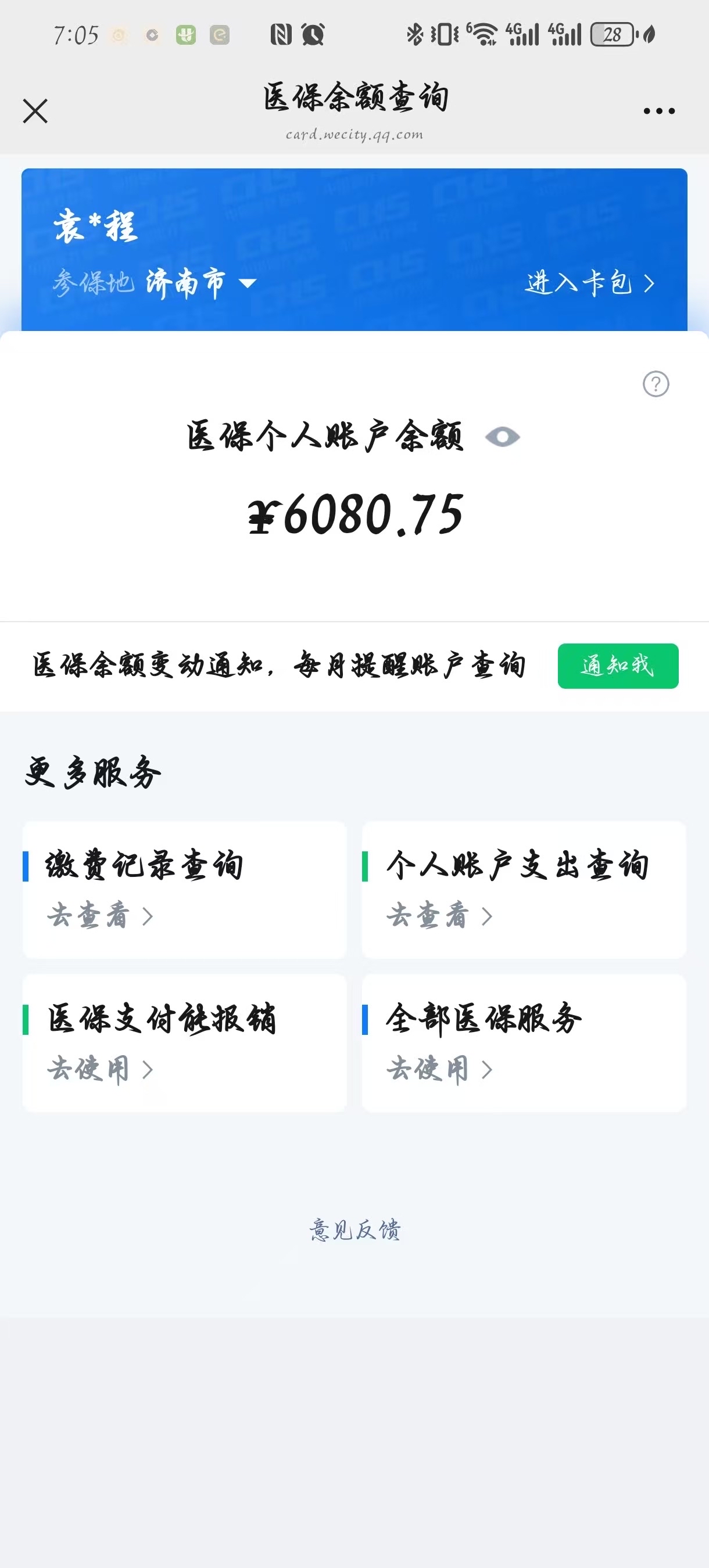Toggle visibility of 医保个人账户余额 amount
The image size is (709, 1568).
(x=503, y=438)
